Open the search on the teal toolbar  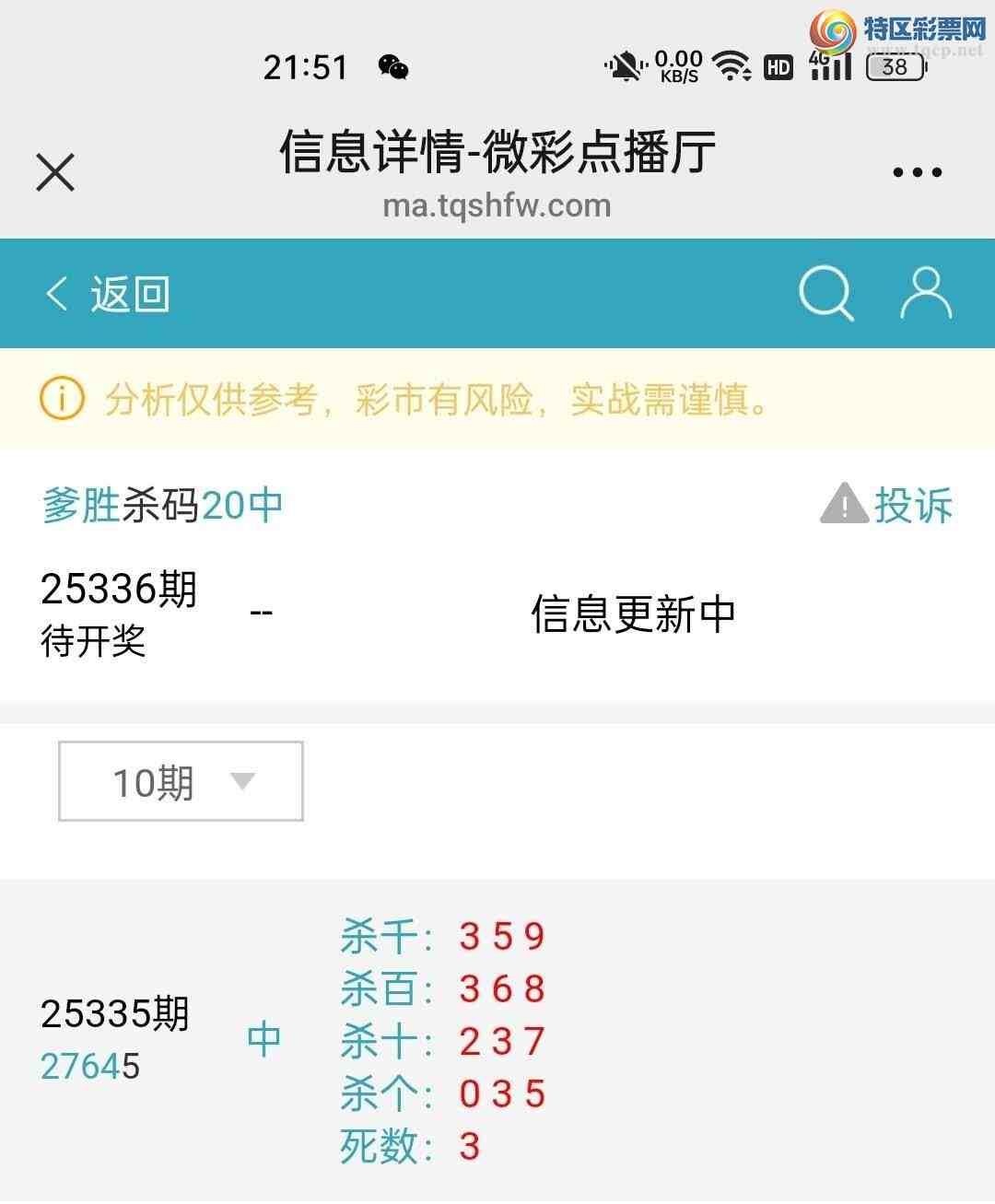tap(826, 293)
